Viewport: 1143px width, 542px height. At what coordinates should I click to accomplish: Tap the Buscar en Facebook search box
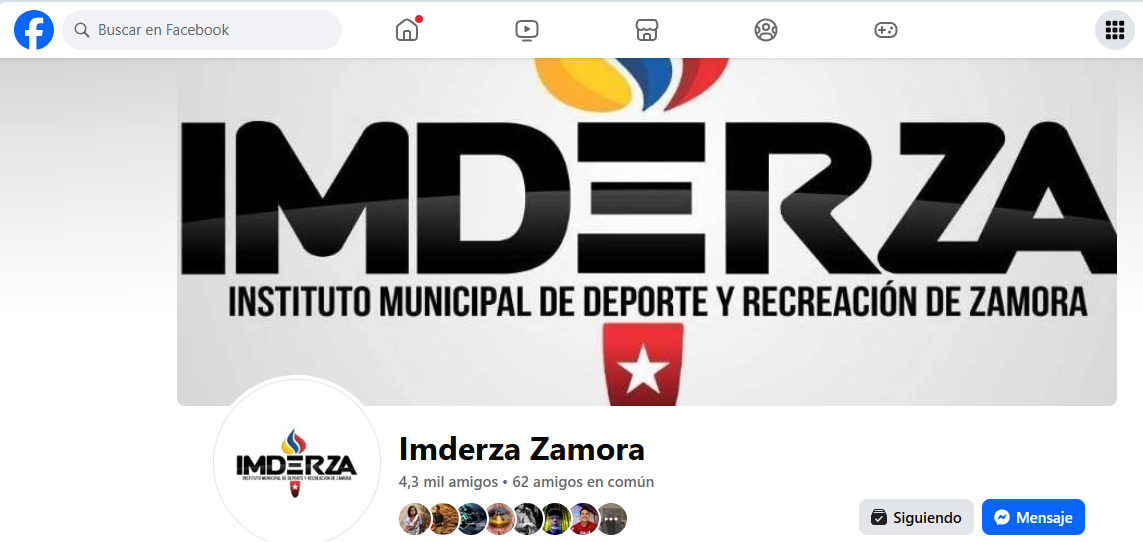(x=202, y=30)
